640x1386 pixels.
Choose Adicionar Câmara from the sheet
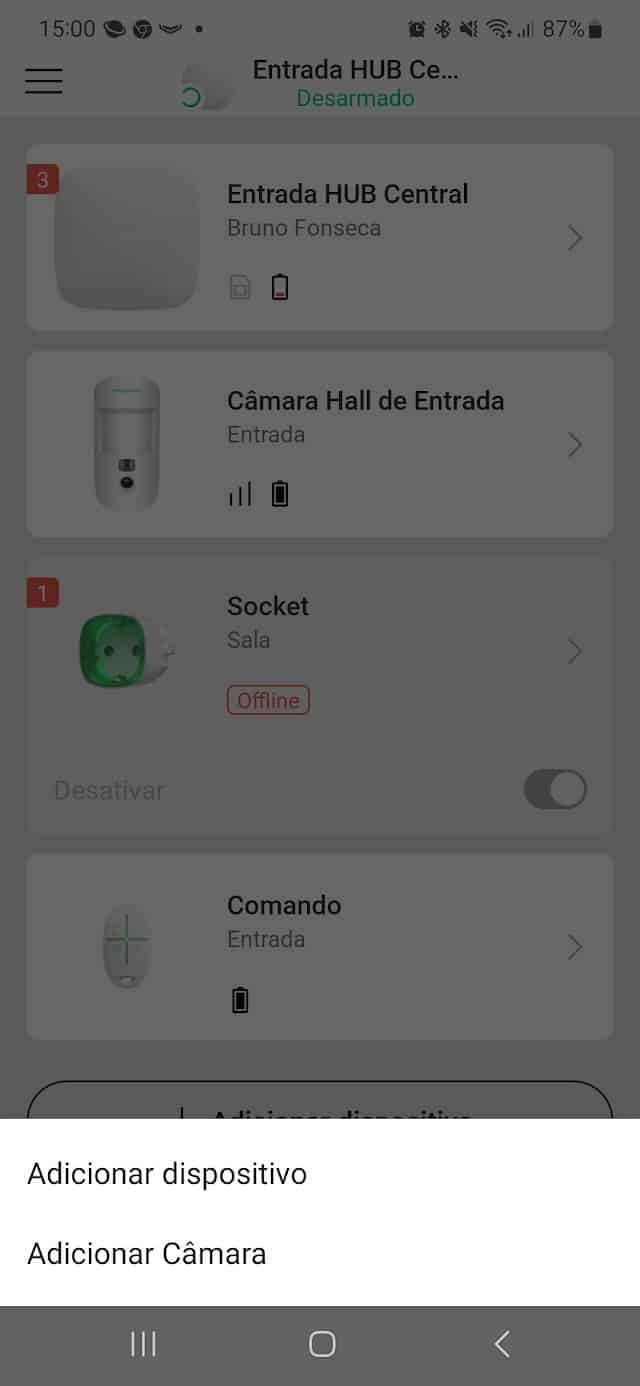[x=147, y=1253]
